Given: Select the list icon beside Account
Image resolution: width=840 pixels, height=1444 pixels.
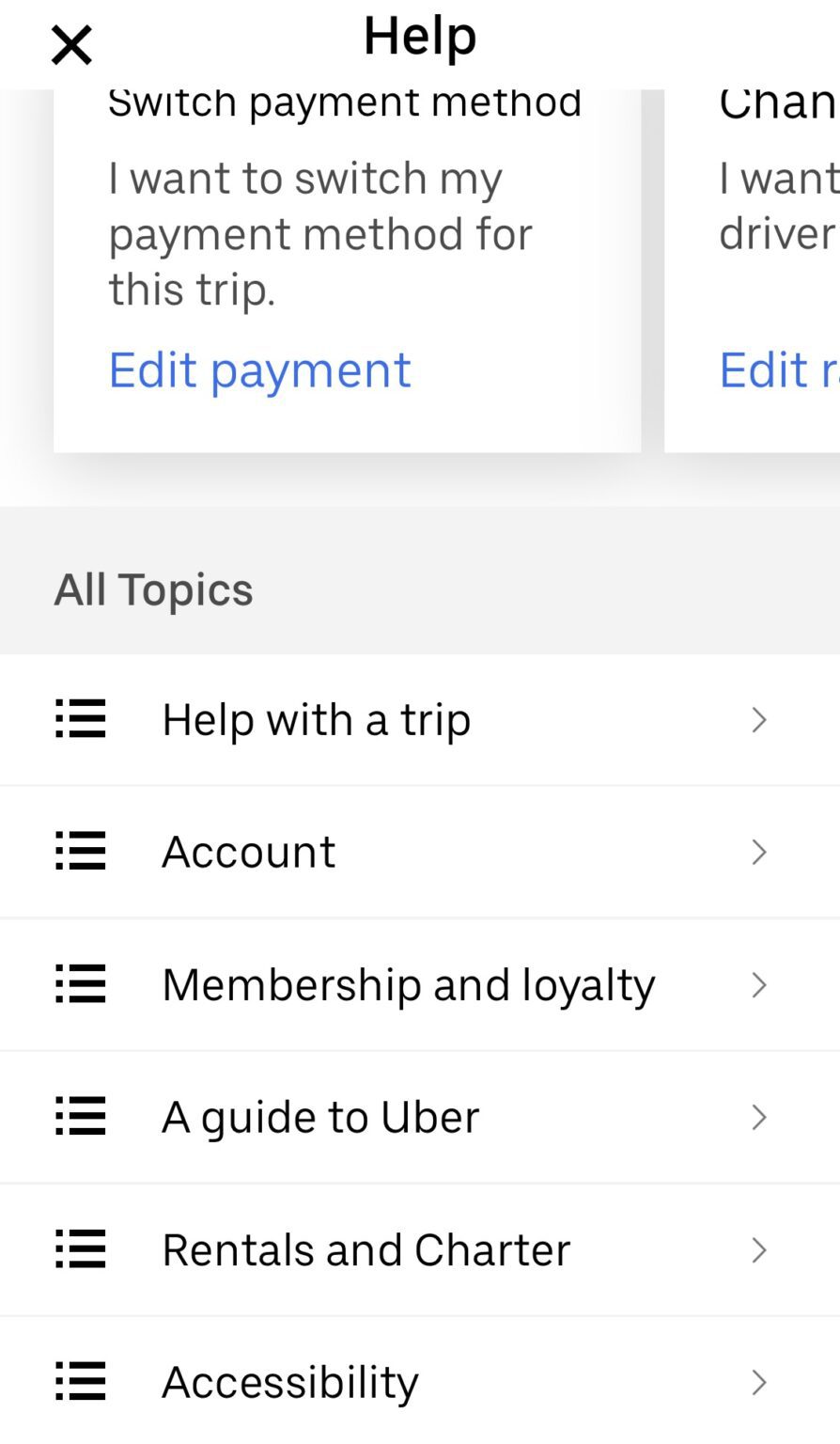Looking at the screenshot, I should pyautogui.click(x=81, y=852).
